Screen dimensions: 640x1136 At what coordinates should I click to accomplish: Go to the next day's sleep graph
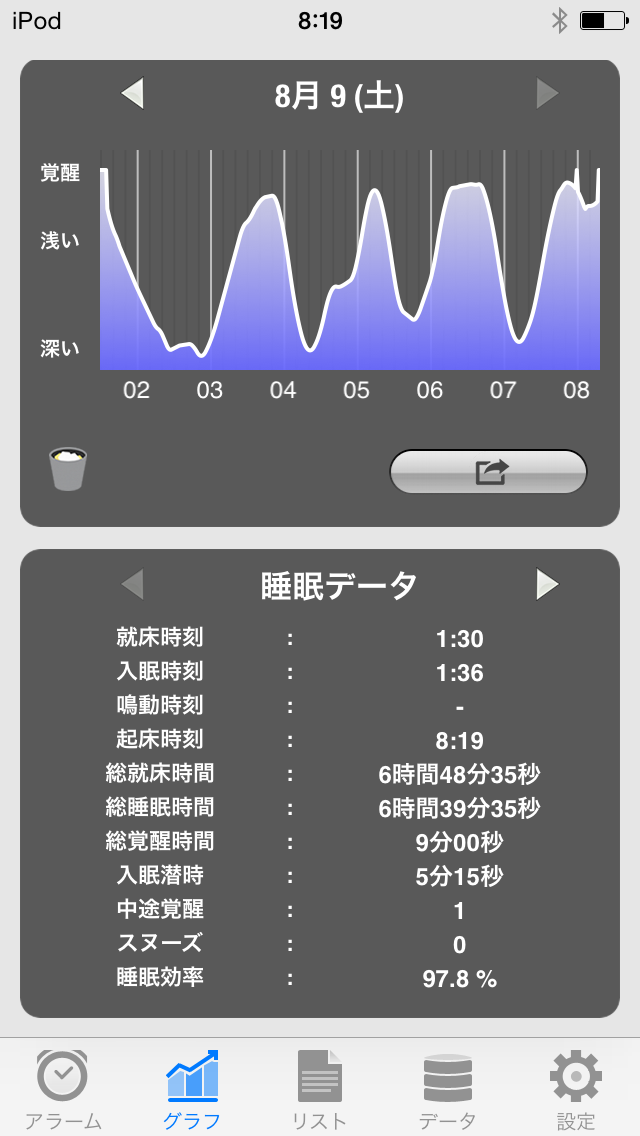547,95
